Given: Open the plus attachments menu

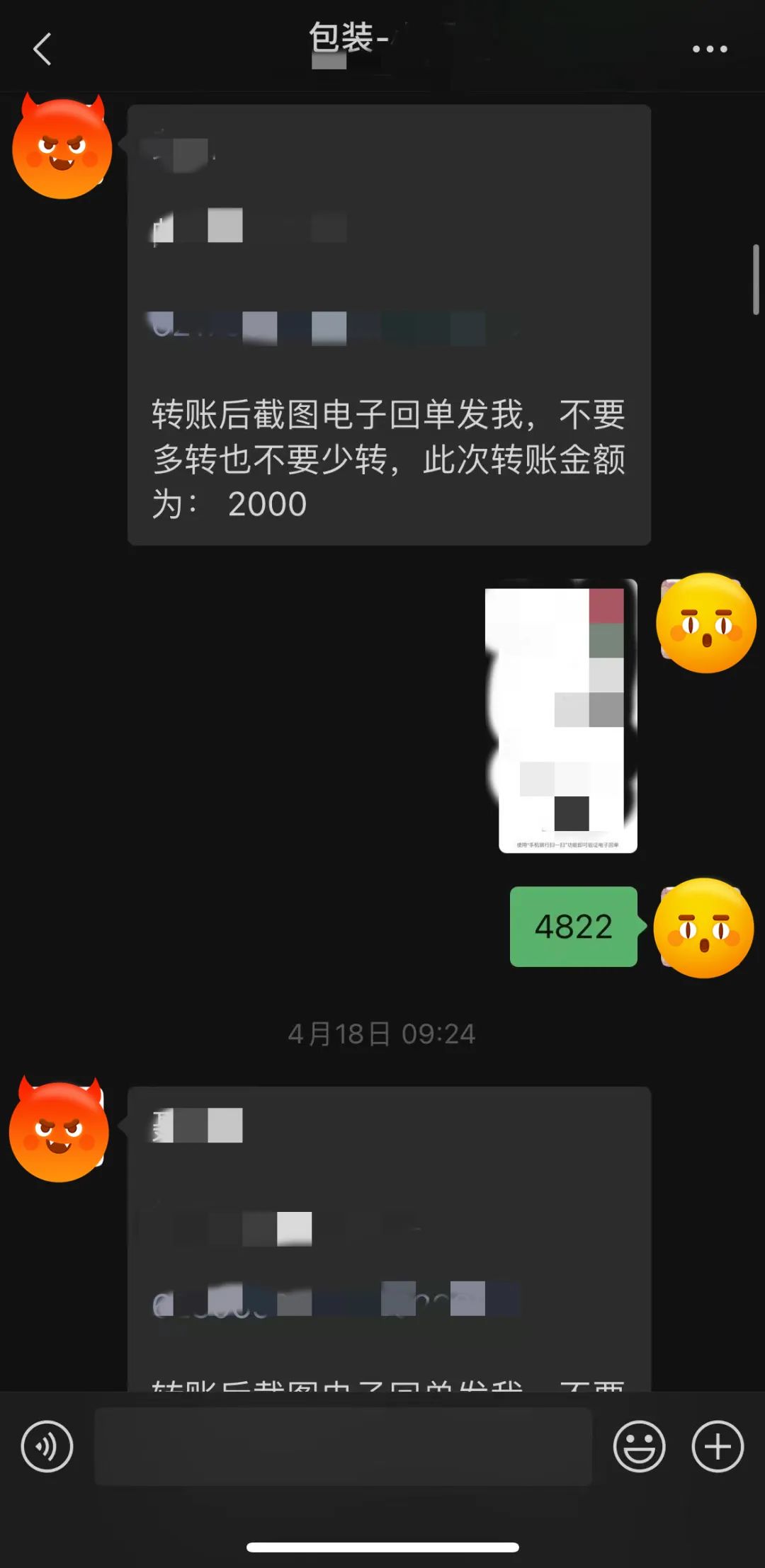Looking at the screenshot, I should tap(717, 1446).
